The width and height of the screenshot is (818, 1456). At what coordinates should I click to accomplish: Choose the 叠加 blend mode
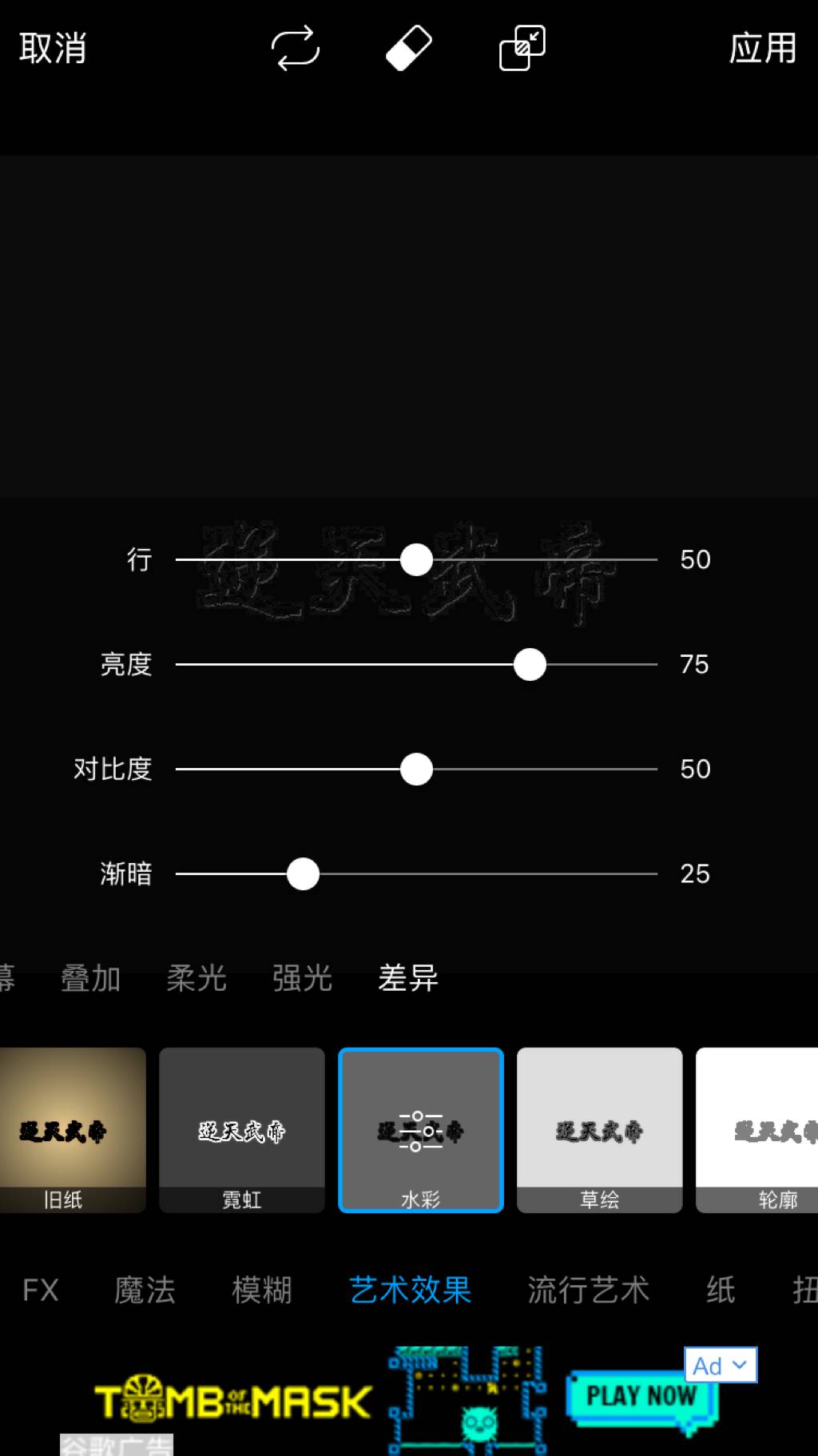(90, 978)
